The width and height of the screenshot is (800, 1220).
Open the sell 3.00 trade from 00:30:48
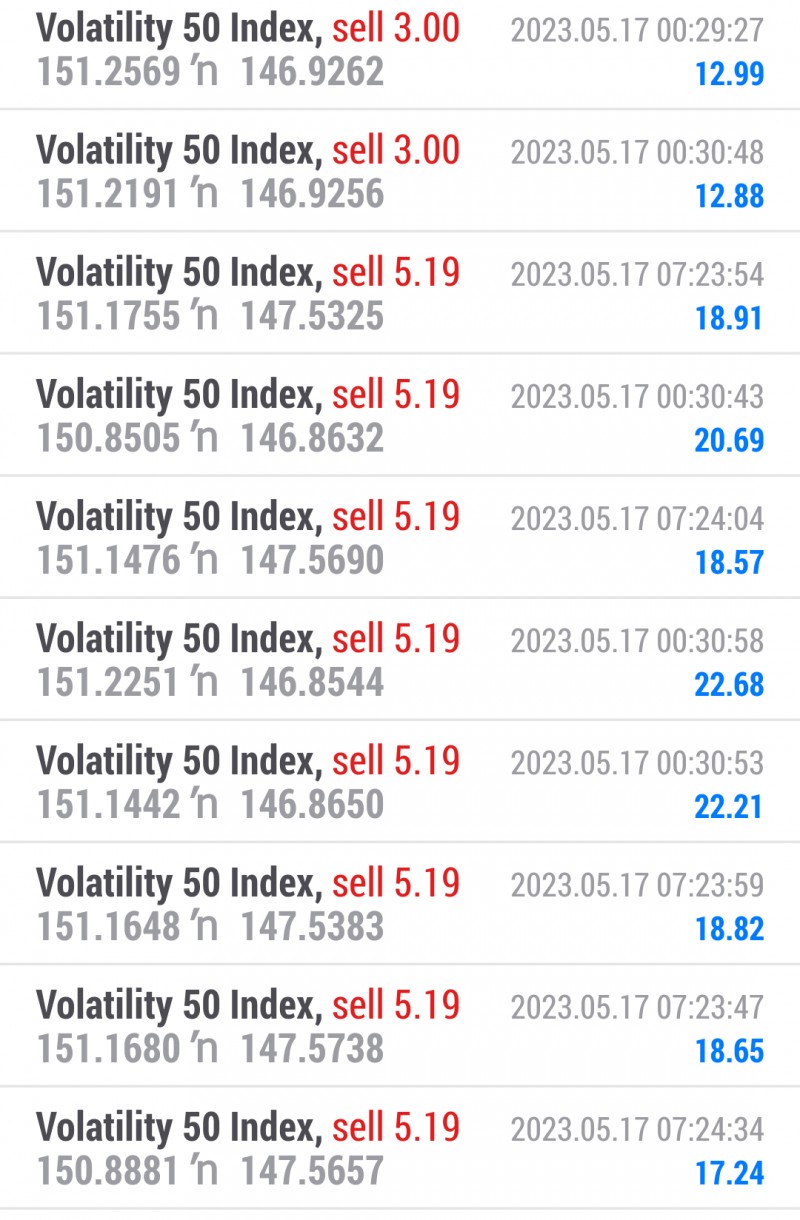[400, 170]
